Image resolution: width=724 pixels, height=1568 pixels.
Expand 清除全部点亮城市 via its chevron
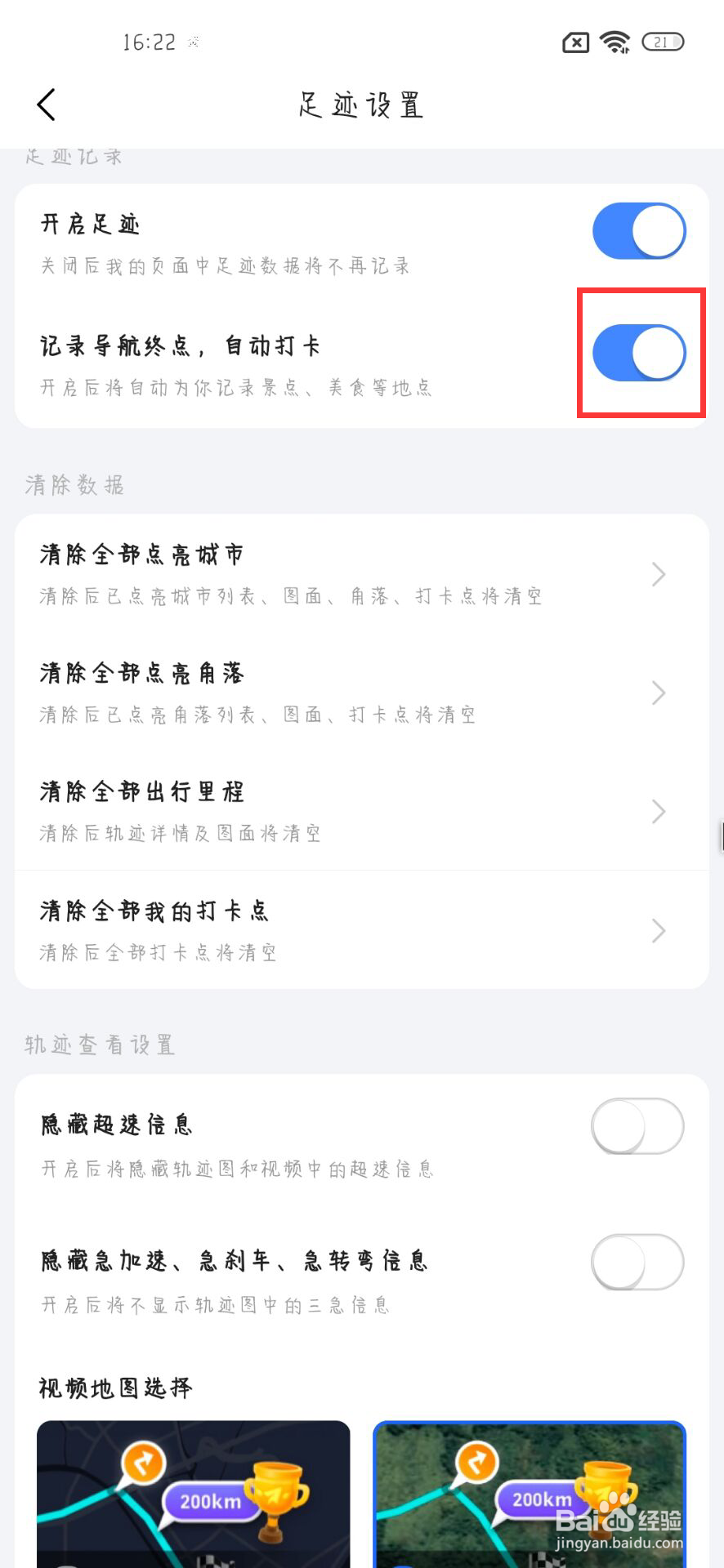tap(659, 574)
